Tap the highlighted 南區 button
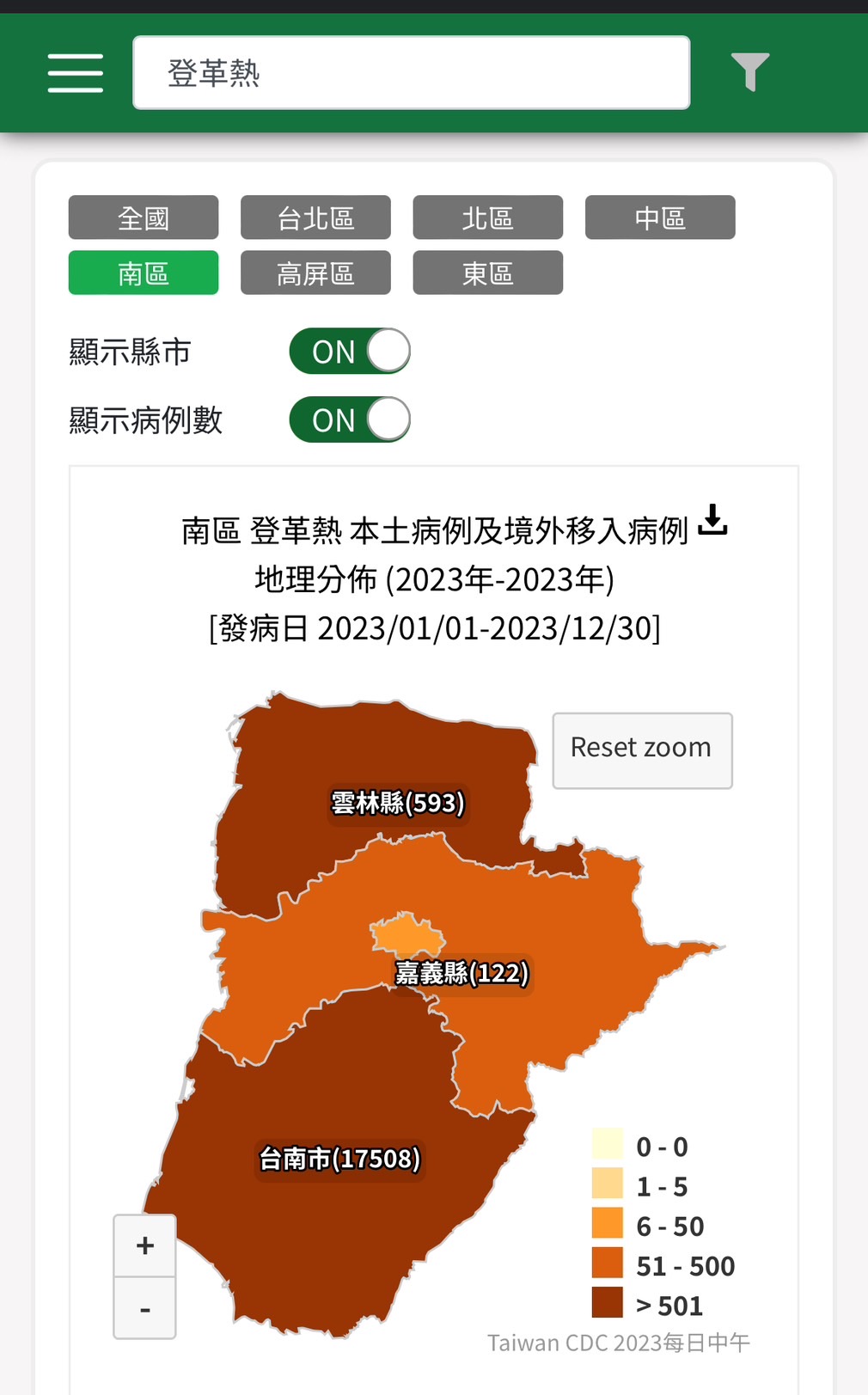868x1395 pixels. pos(144,273)
